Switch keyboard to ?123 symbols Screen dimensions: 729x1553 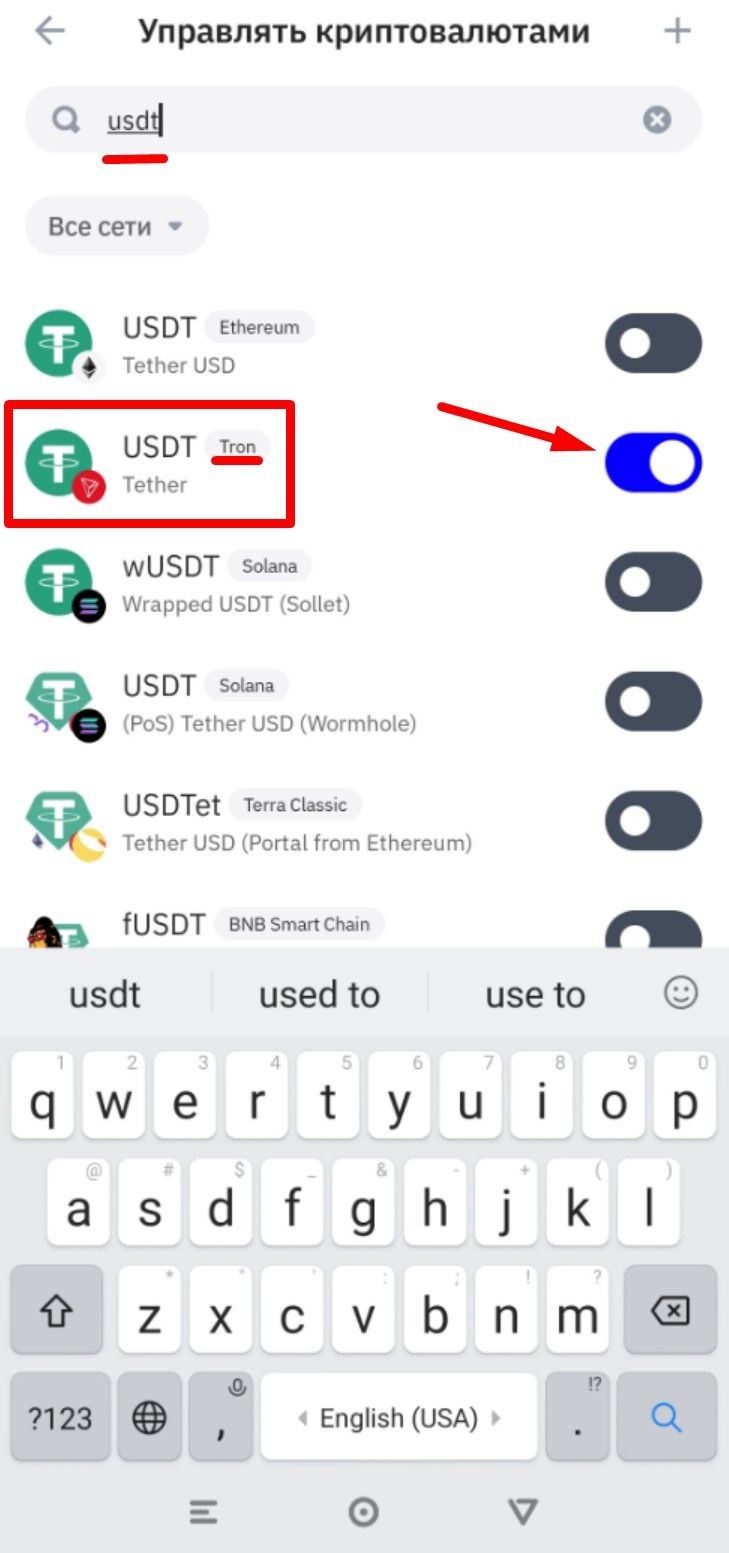click(60, 1417)
